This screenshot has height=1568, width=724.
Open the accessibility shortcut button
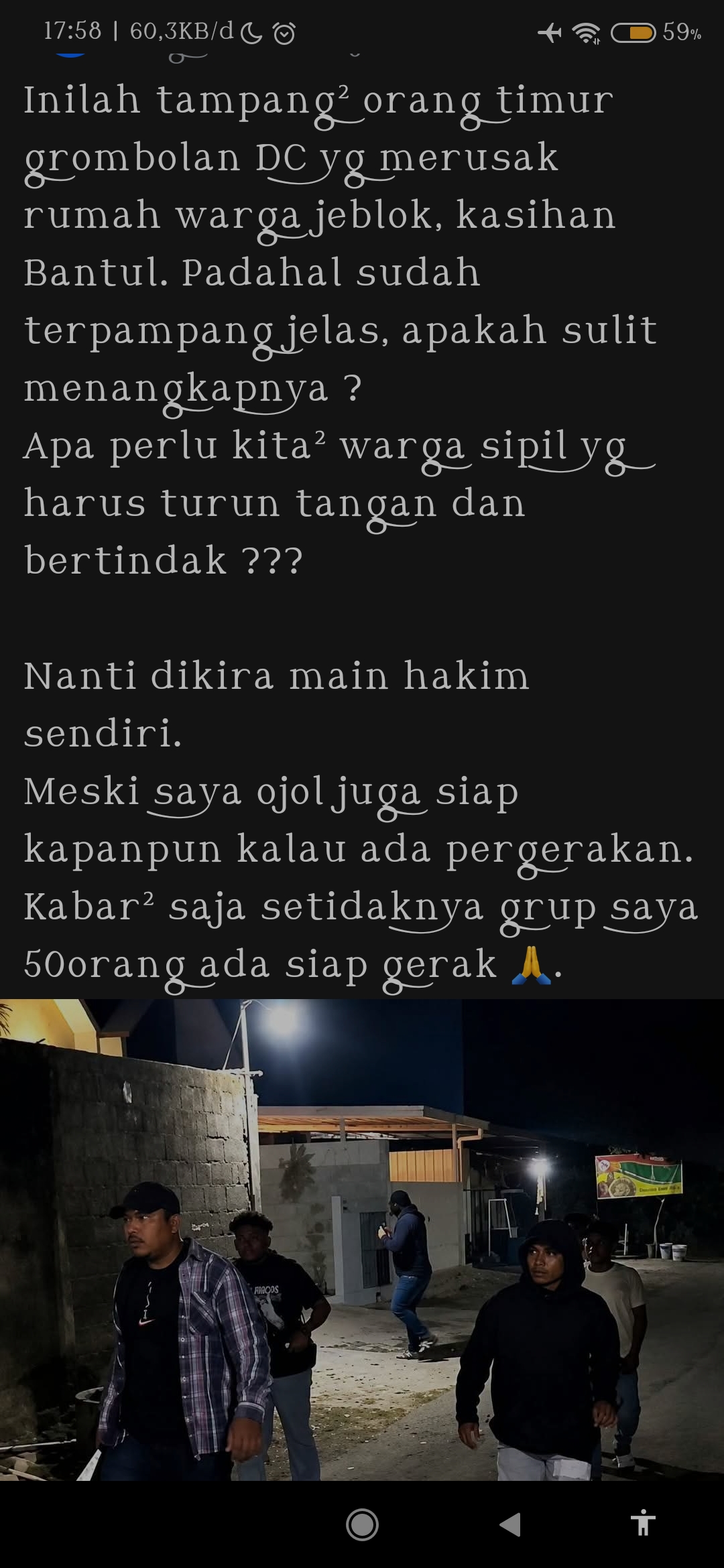643,1524
